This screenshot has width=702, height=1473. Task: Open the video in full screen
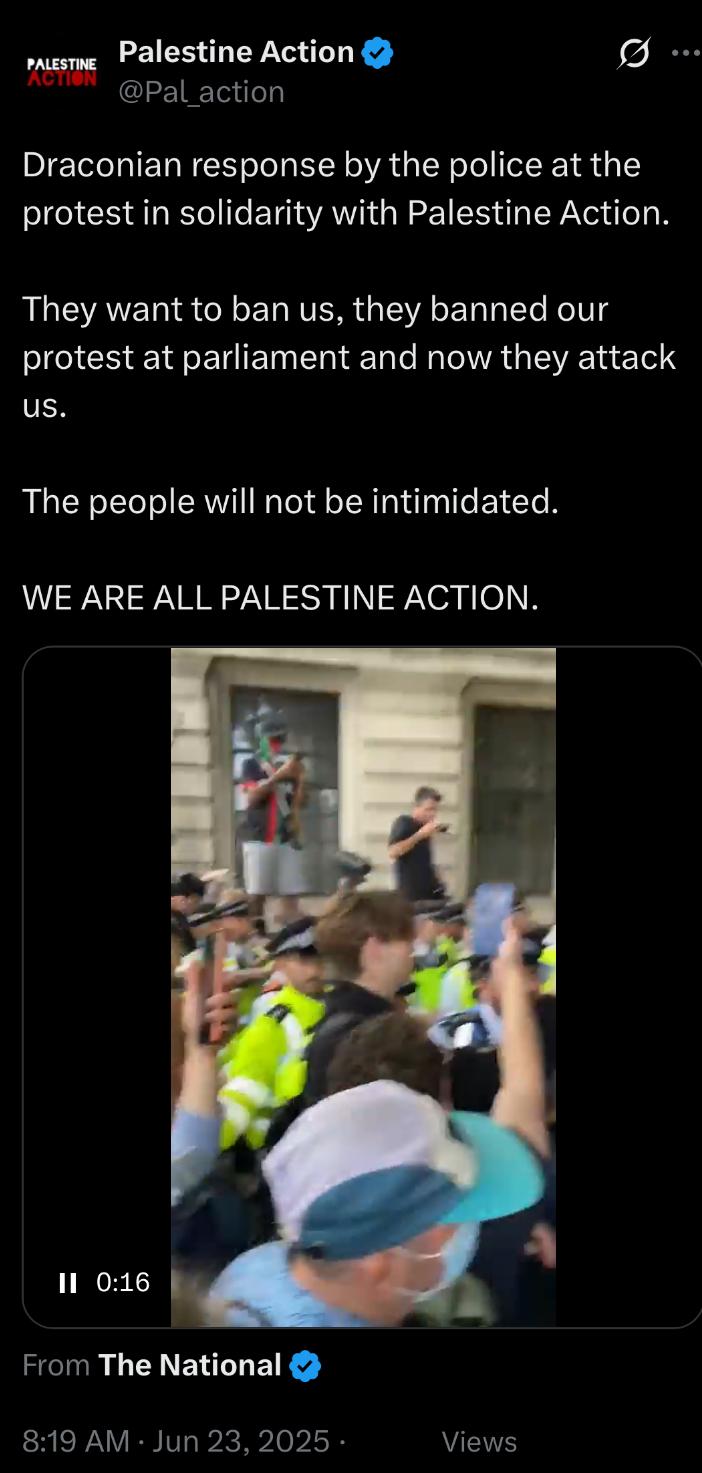363,987
